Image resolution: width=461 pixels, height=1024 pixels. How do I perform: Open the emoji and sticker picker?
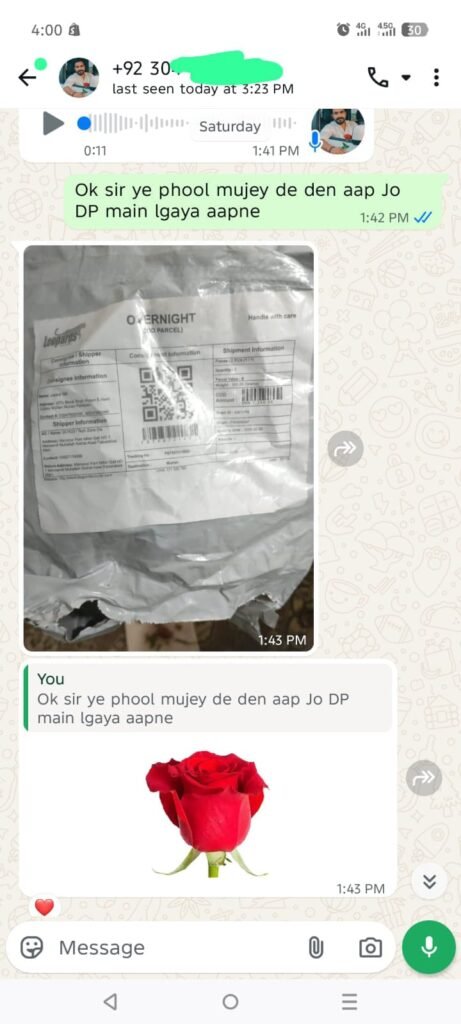pos(31,948)
